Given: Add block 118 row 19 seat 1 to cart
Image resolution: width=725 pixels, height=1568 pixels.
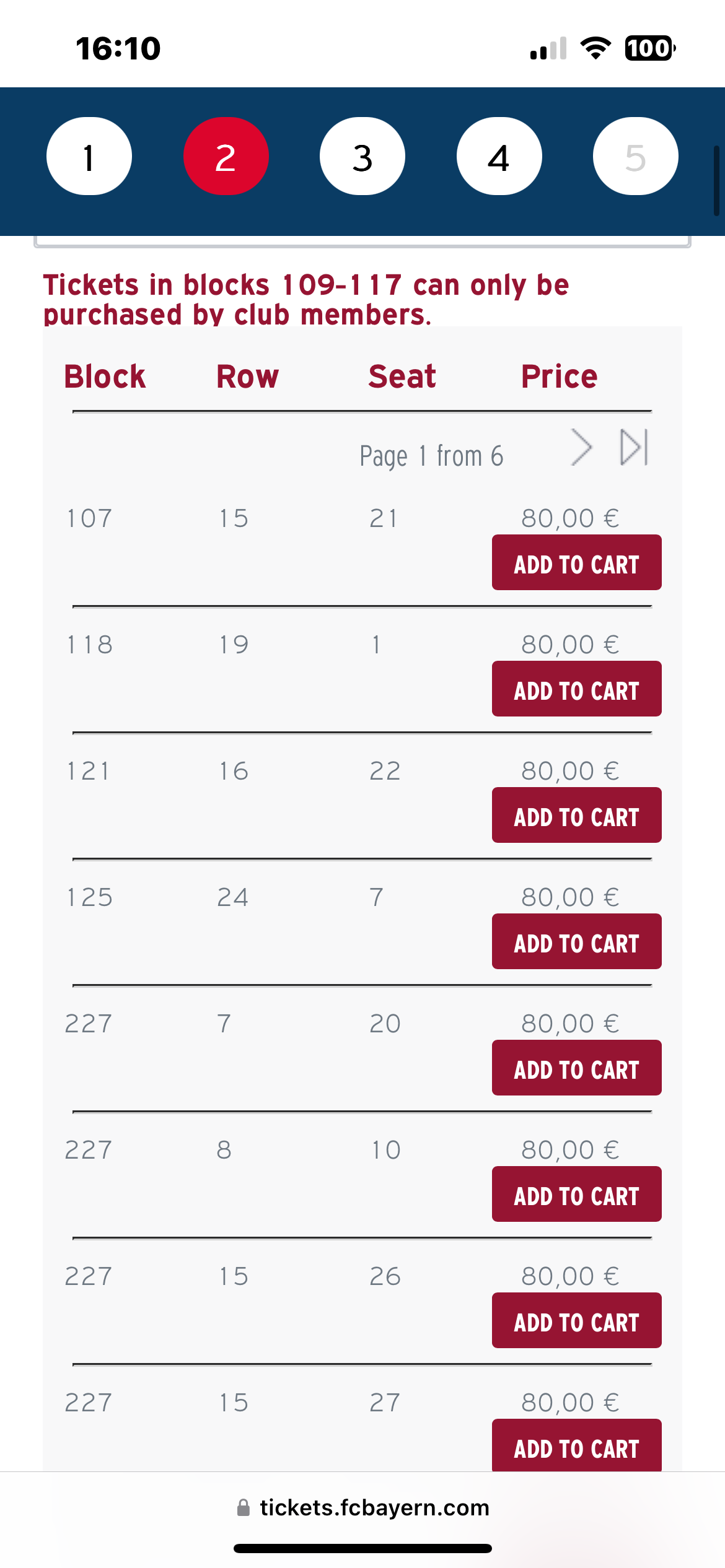Looking at the screenshot, I should 576,689.
